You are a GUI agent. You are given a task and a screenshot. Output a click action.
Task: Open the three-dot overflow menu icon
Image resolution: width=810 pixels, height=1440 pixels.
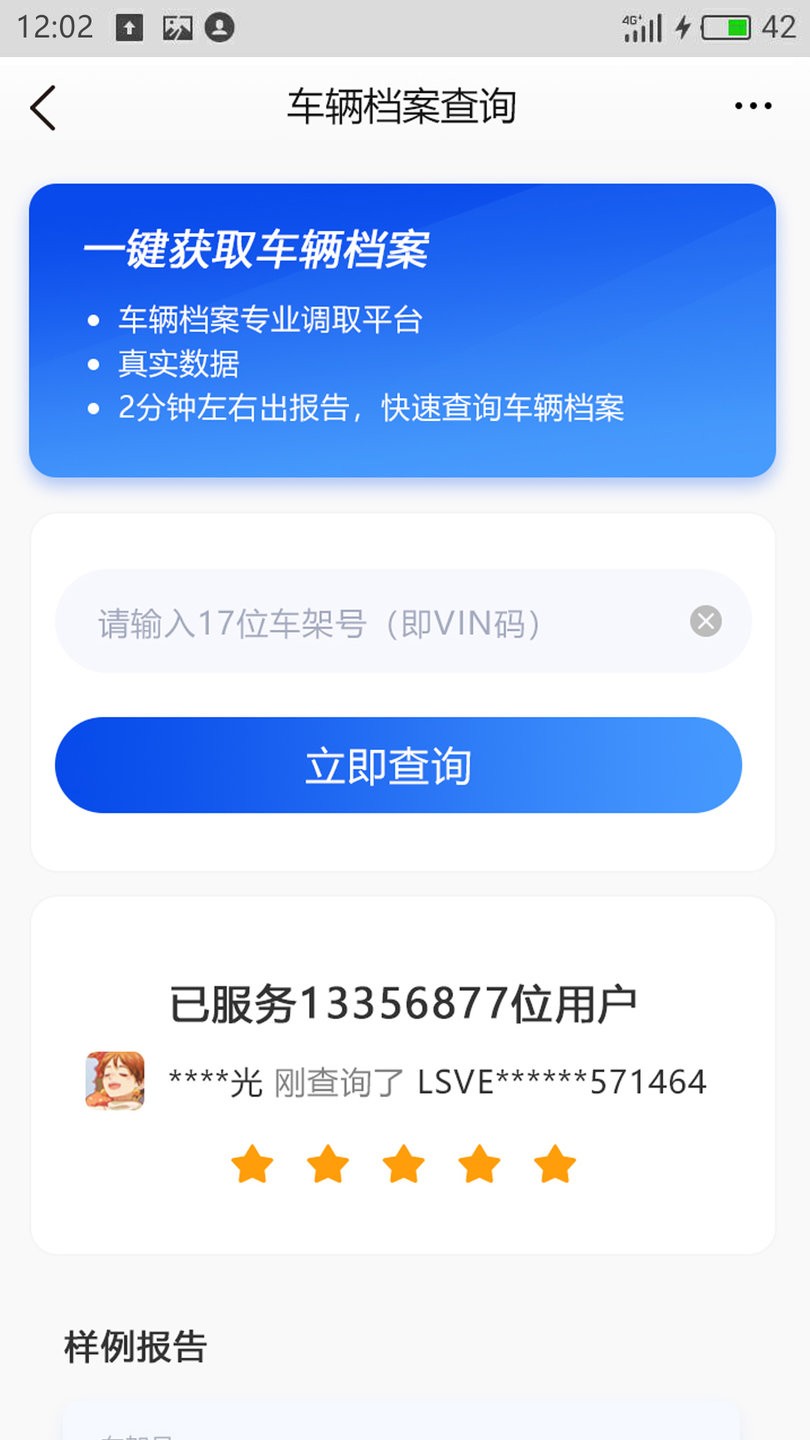pyautogui.click(x=752, y=105)
